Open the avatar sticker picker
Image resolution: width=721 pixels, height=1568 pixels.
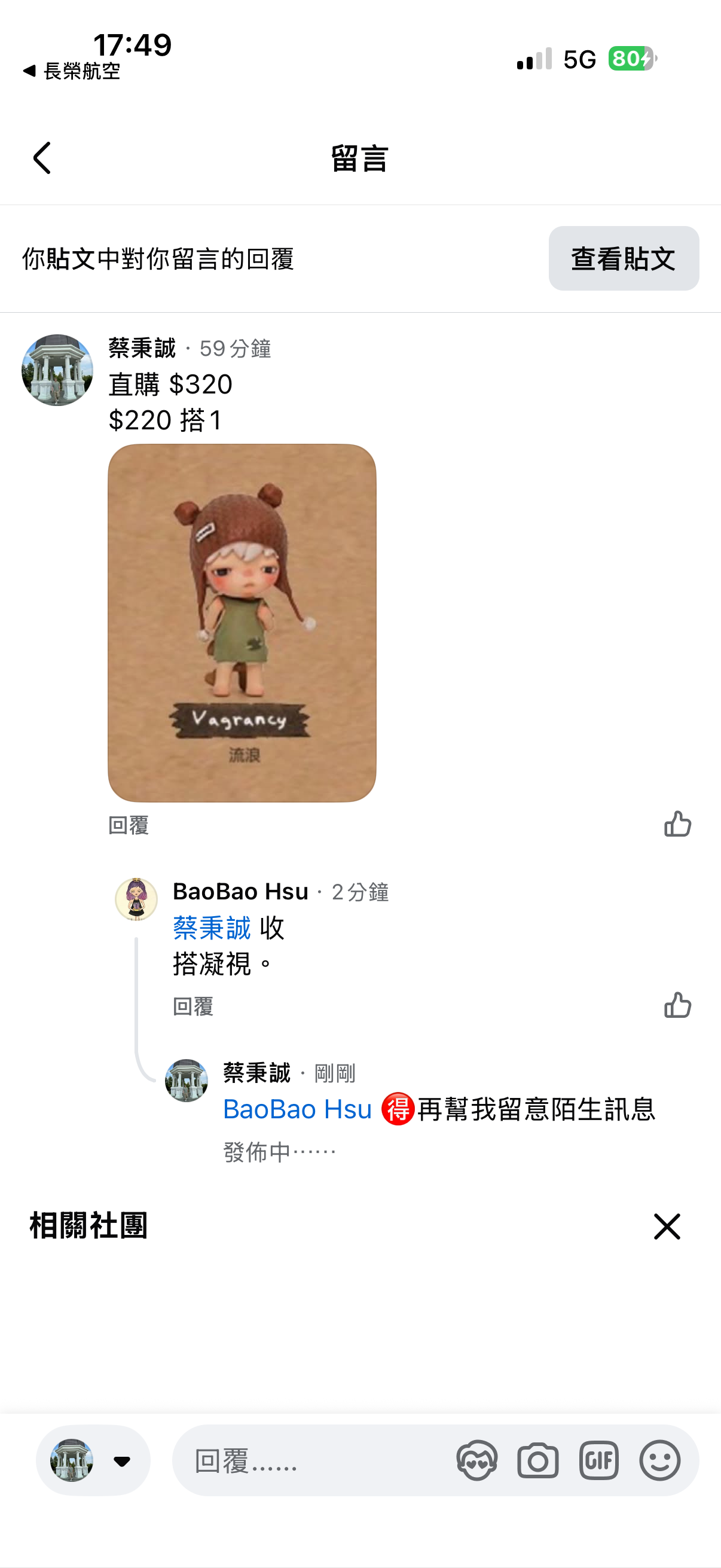[476, 1460]
